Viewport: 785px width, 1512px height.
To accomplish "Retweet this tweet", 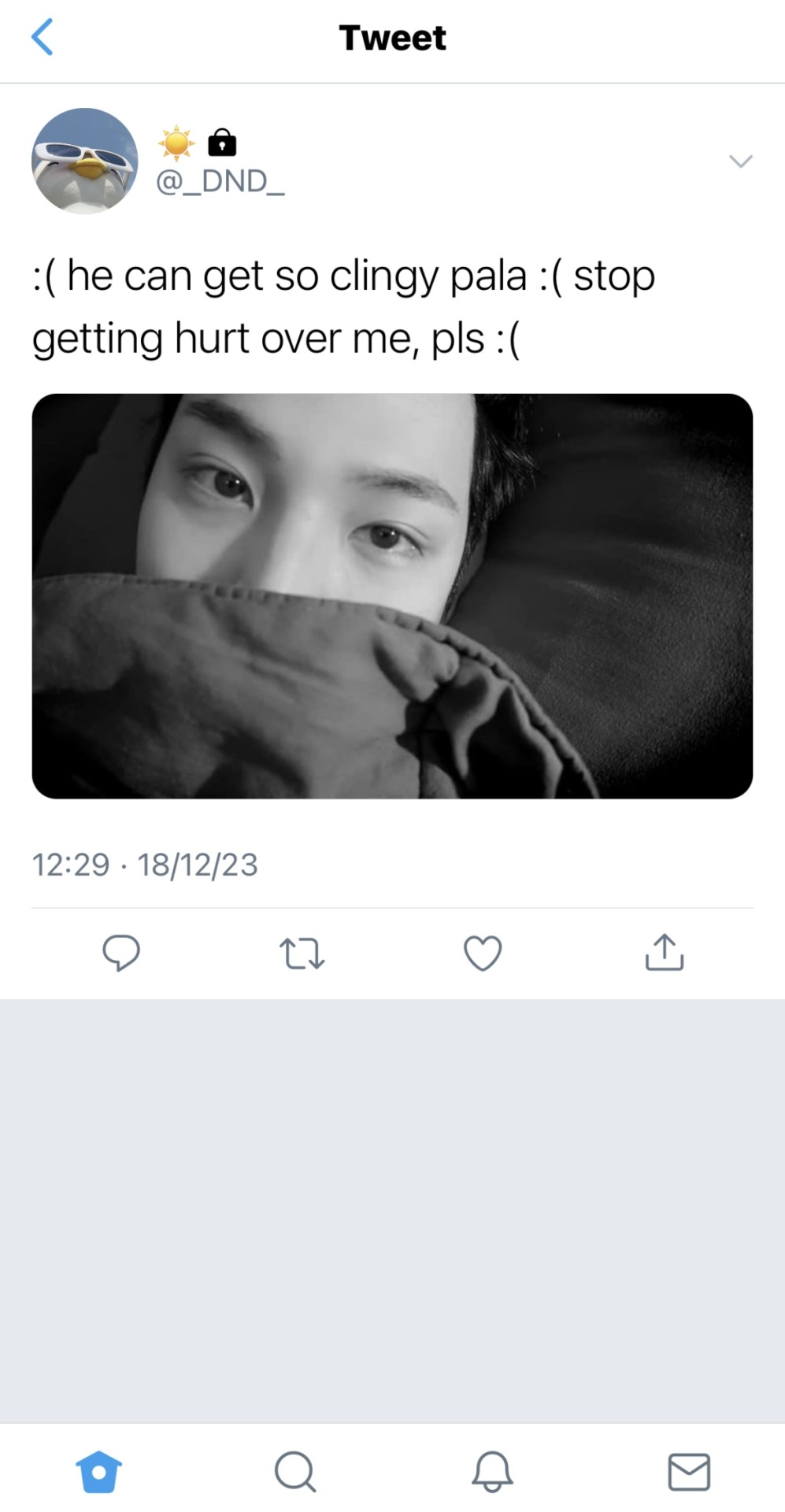I will pos(302,953).
